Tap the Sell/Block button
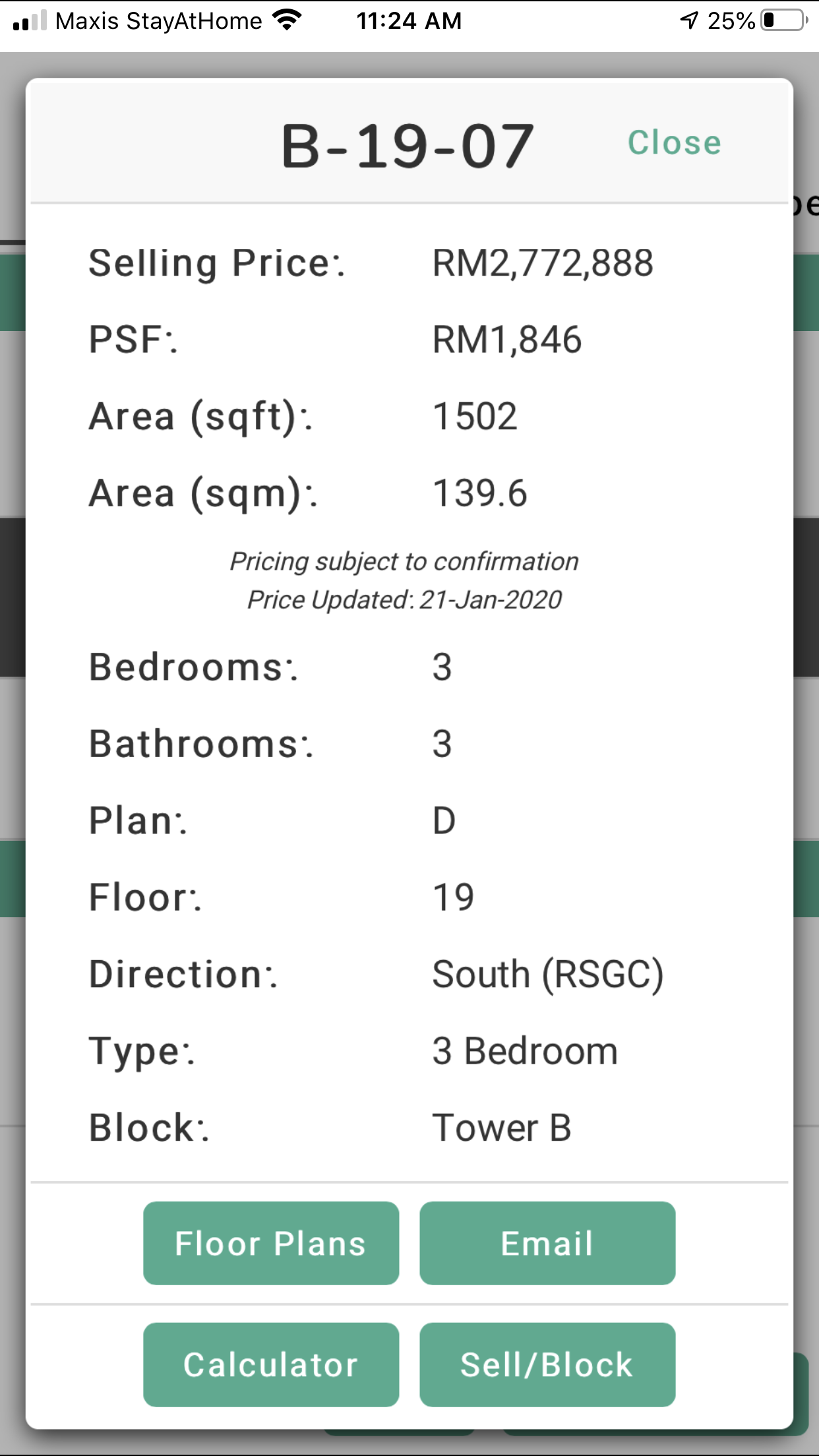 tap(547, 1364)
